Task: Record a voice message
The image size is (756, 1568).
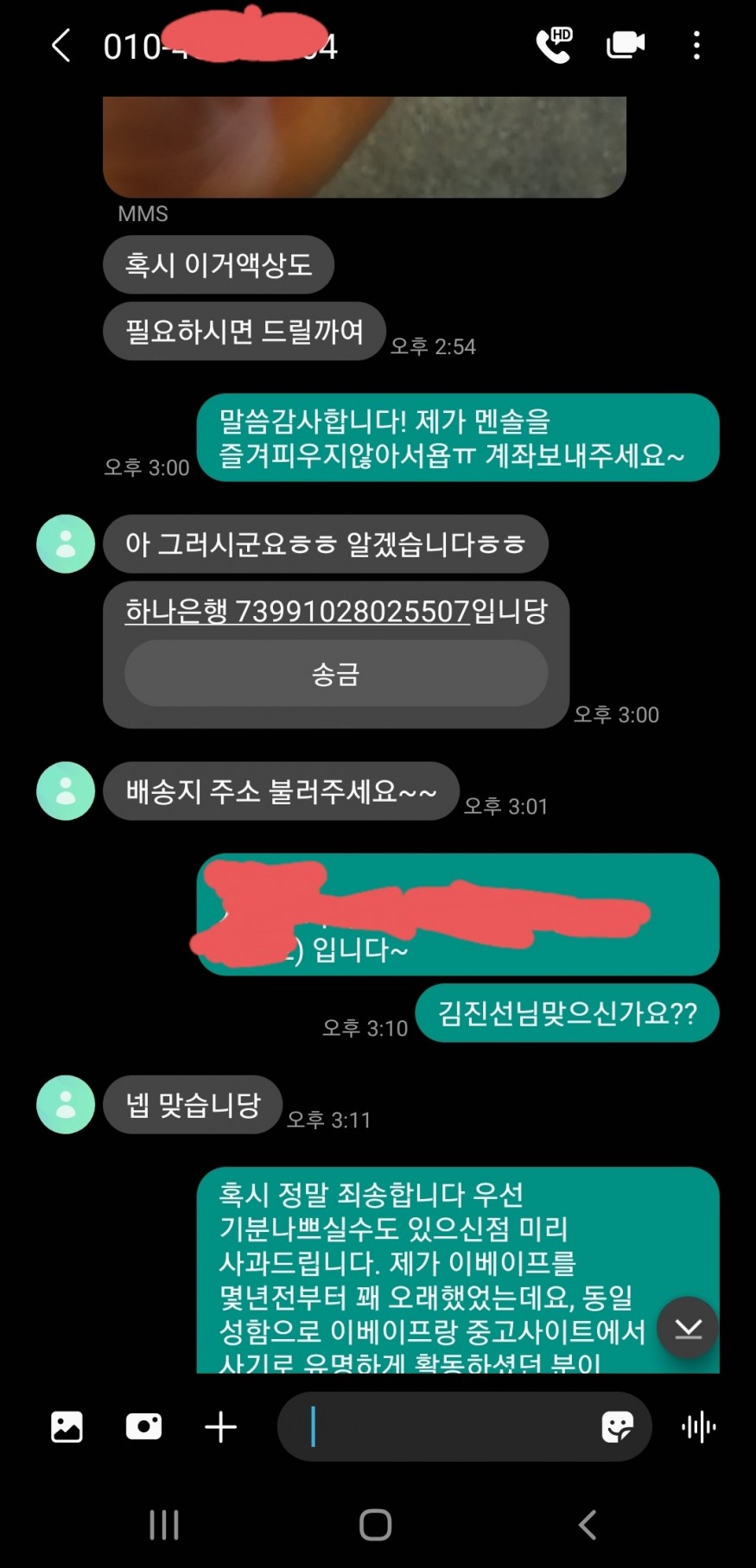Action: [698, 1427]
